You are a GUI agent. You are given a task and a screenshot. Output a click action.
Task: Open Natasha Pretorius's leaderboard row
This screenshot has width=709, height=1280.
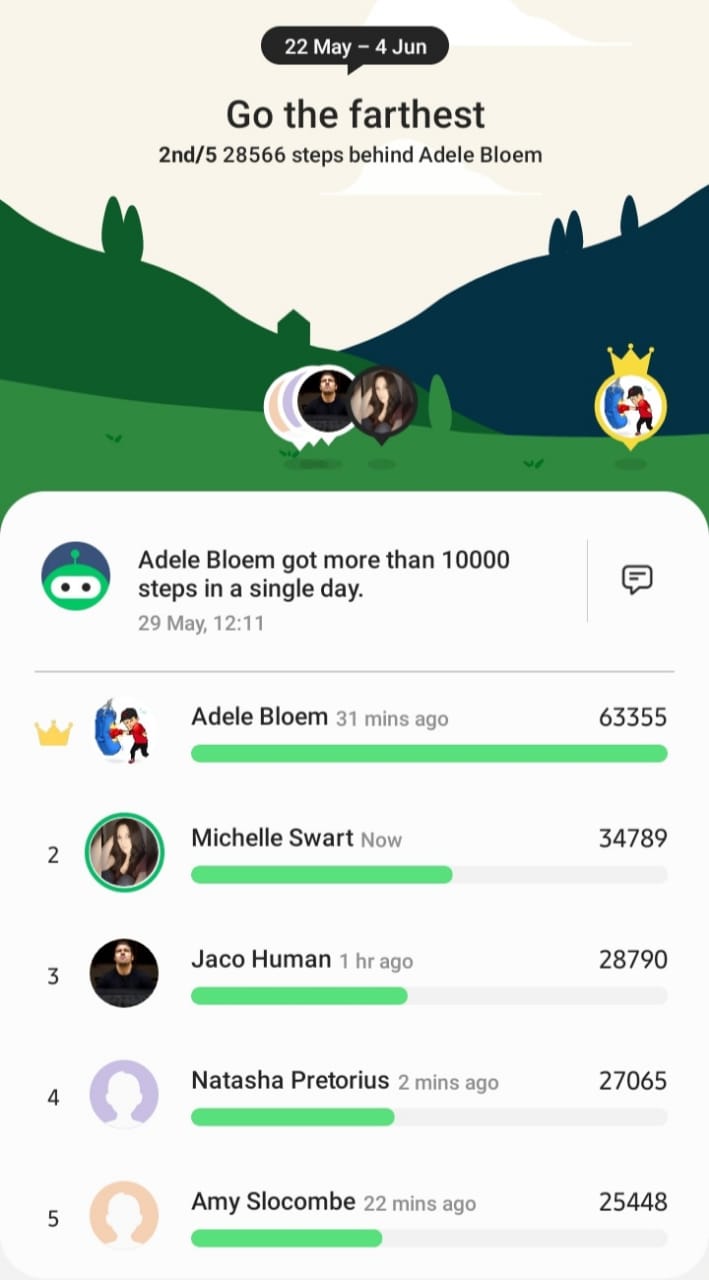pos(354,1097)
